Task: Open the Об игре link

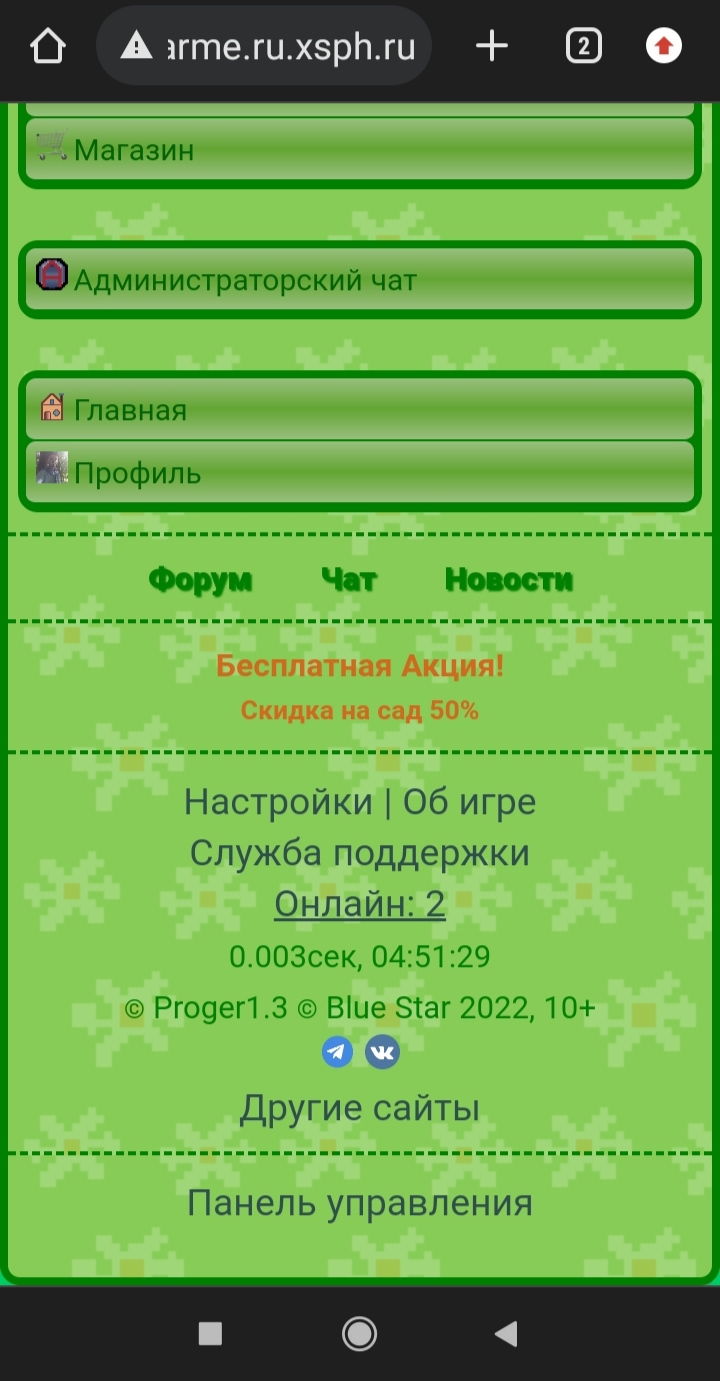Action: (x=469, y=802)
